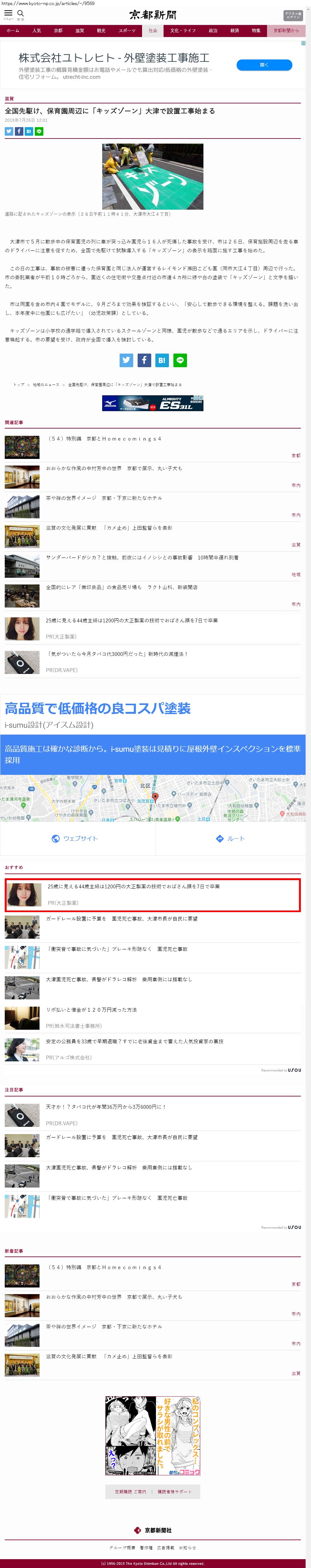This screenshot has width=311, height=1568.
Task: Select the 京都新聞から tab
Action: coord(285,30)
